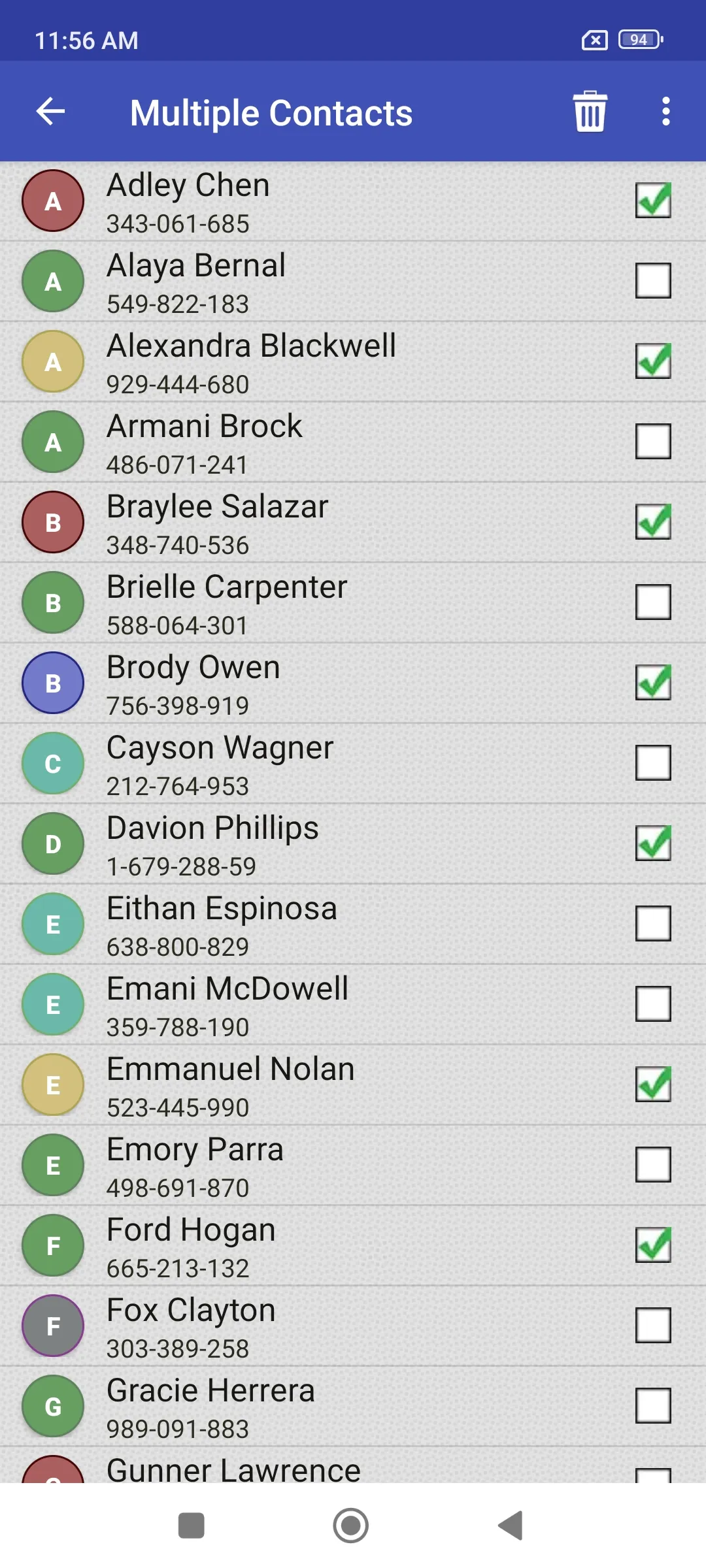This screenshot has width=706, height=1568.
Task: Check Eithan Espinosa's checkbox
Action: (x=653, y=924)
